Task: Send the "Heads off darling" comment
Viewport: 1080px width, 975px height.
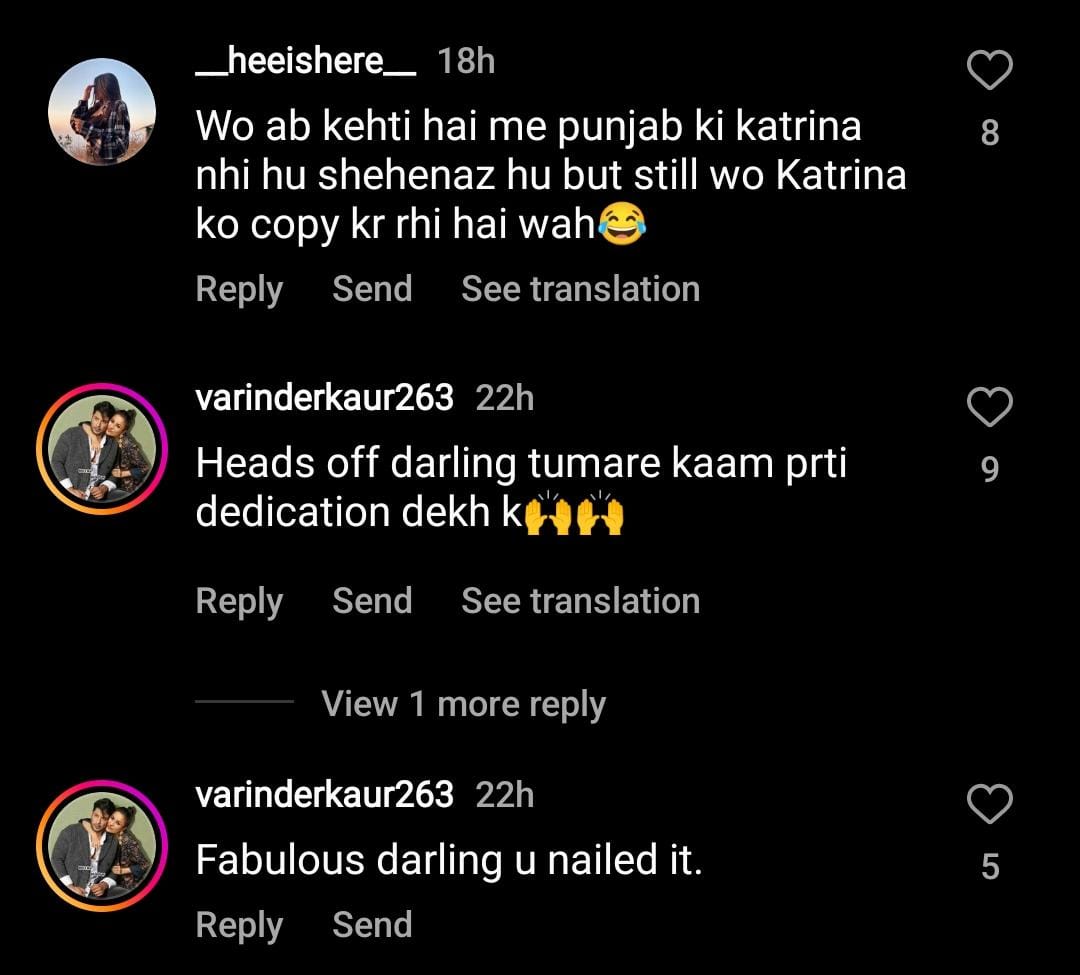Action: 372,601
